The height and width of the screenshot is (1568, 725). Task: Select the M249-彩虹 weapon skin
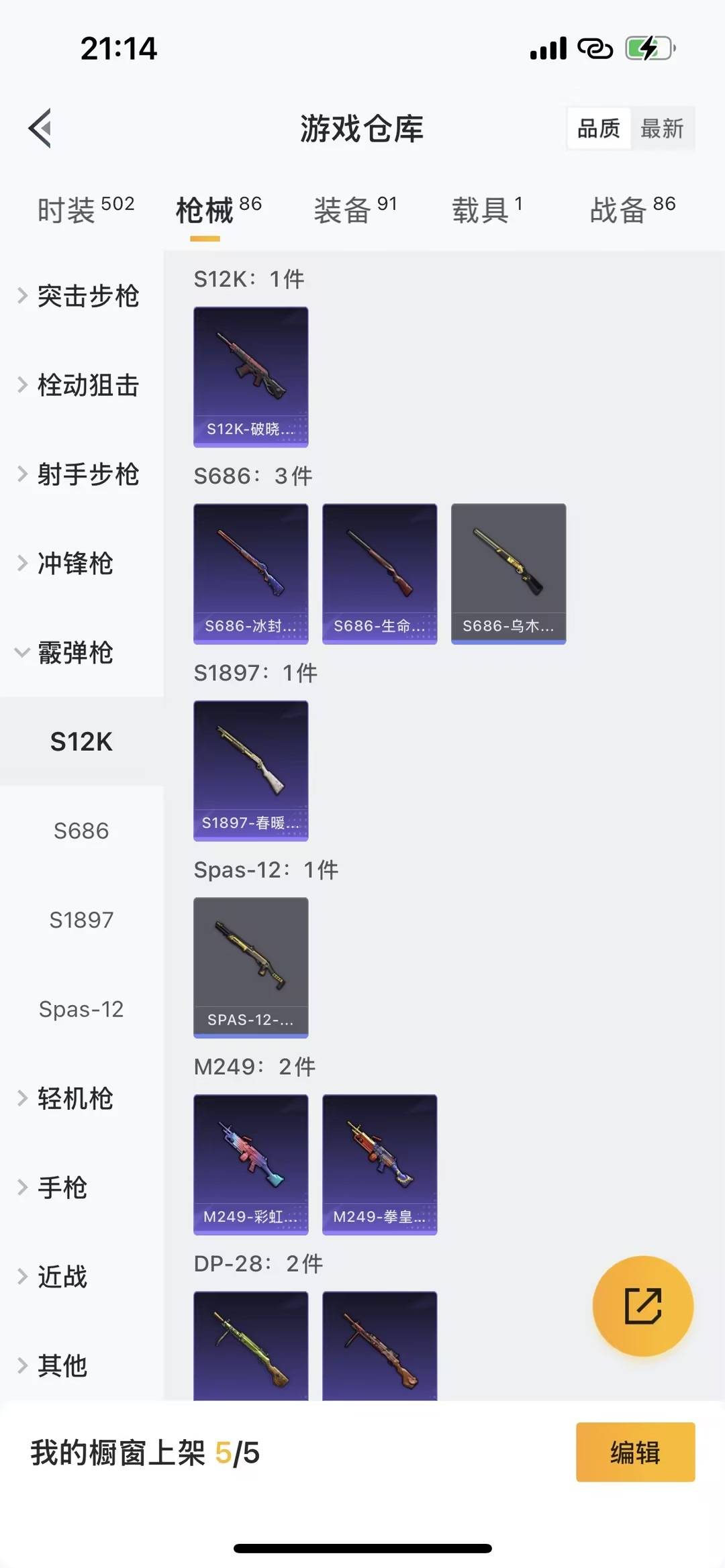coord(250,1165)
